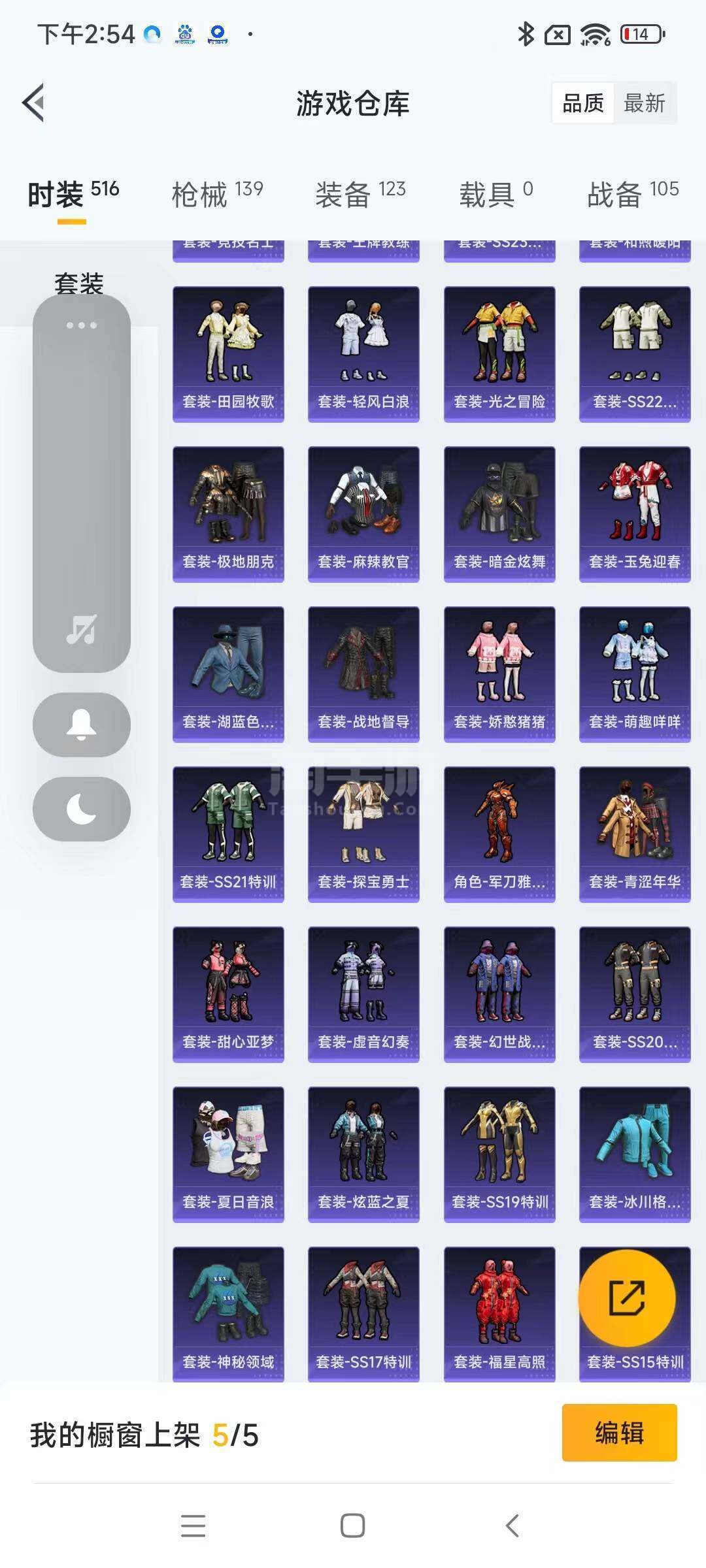Sort items by 品质

[x=583, y=103]
